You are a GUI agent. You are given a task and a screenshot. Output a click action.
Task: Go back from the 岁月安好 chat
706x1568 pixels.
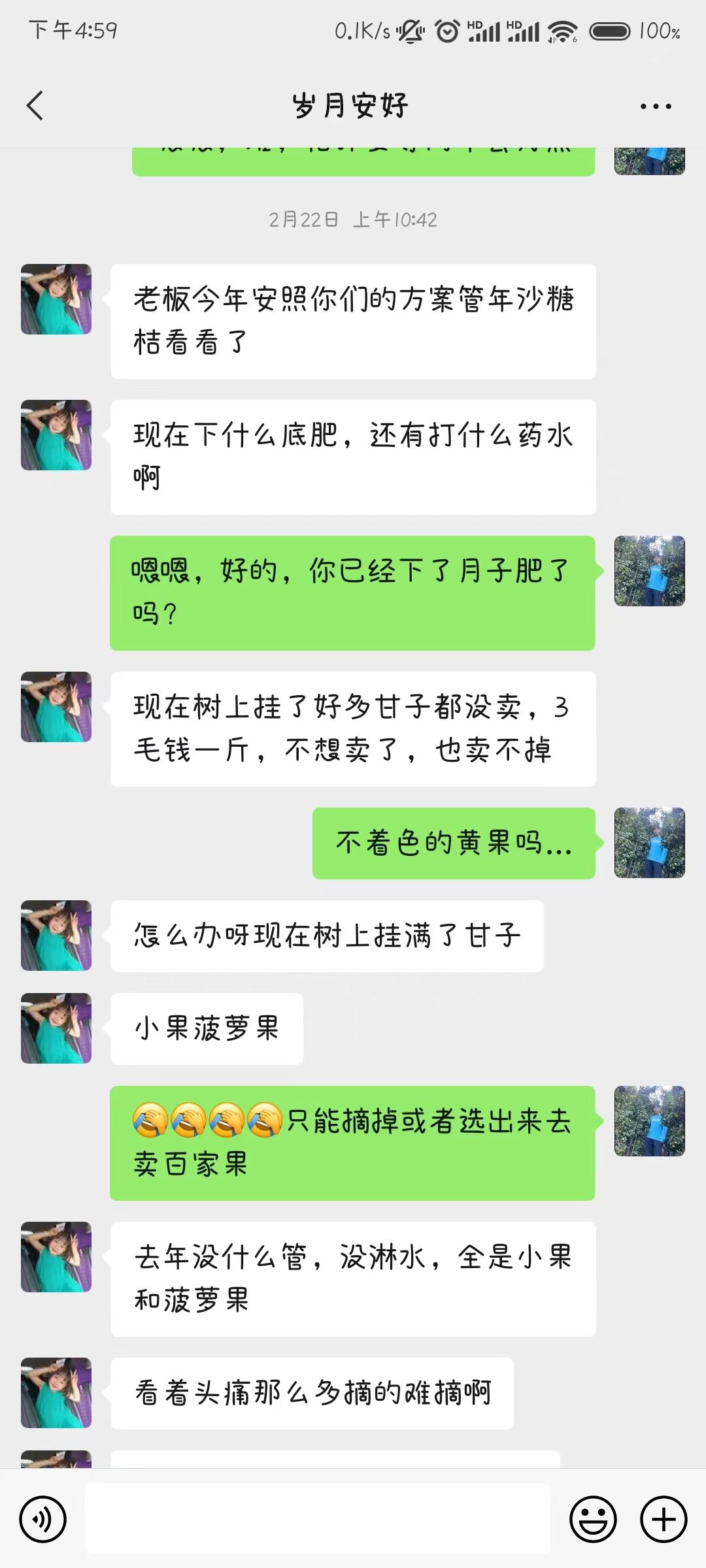click(35, 106)
